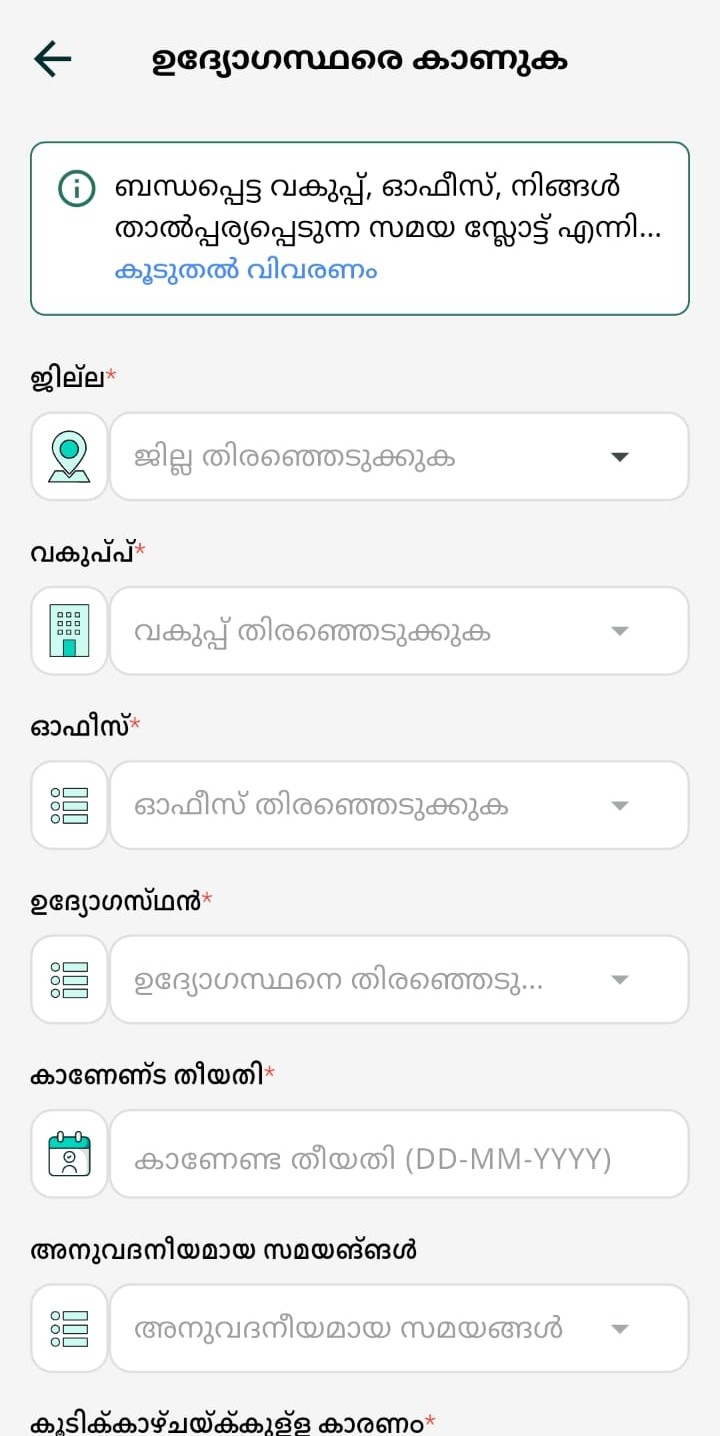The height and width of the screenshot is (1436, 720).
Task: Click the building icon beside department field
Action: click(68, 631)
